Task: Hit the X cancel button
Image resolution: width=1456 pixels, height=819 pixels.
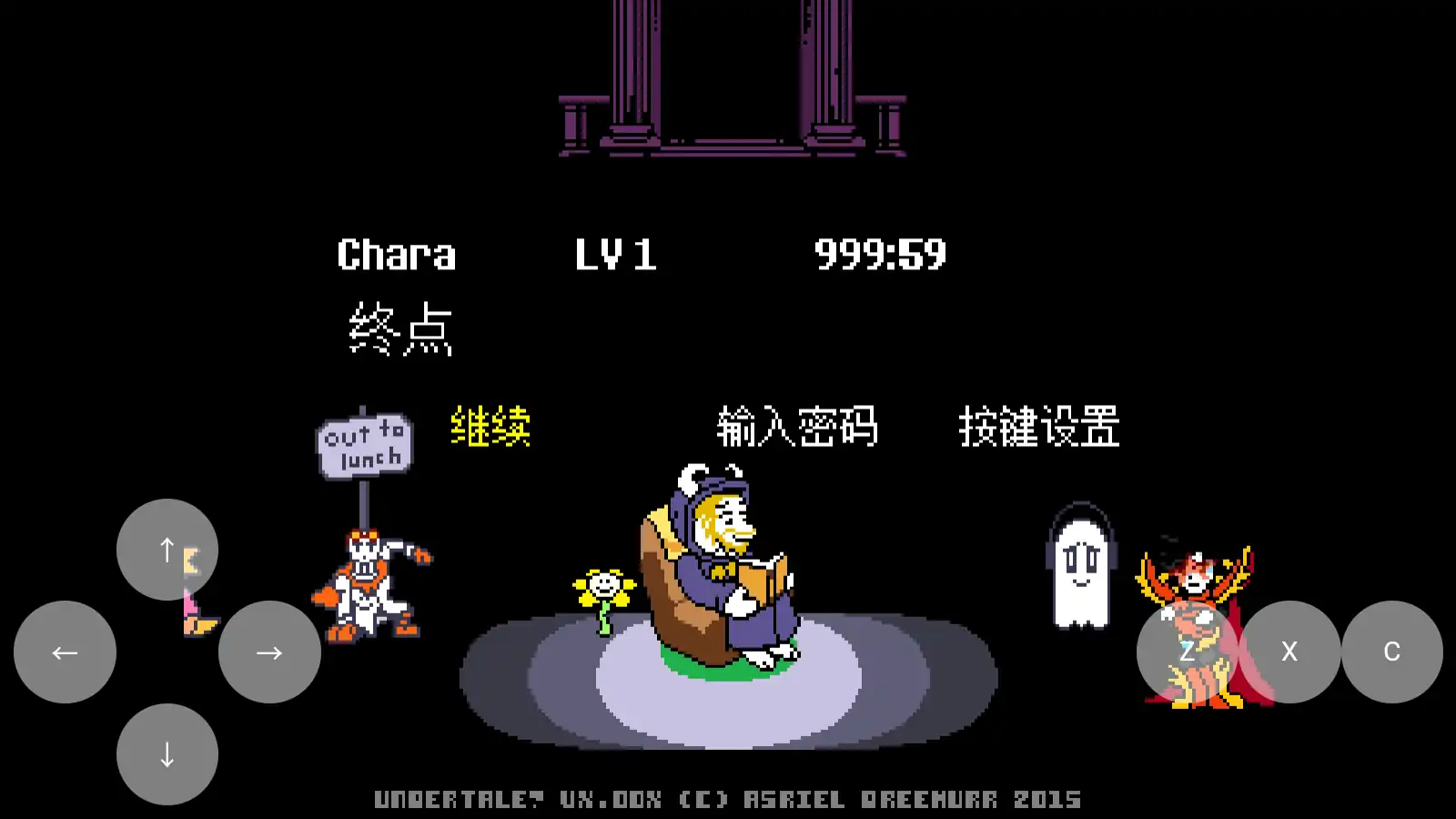Action: tap(1289, 652)
